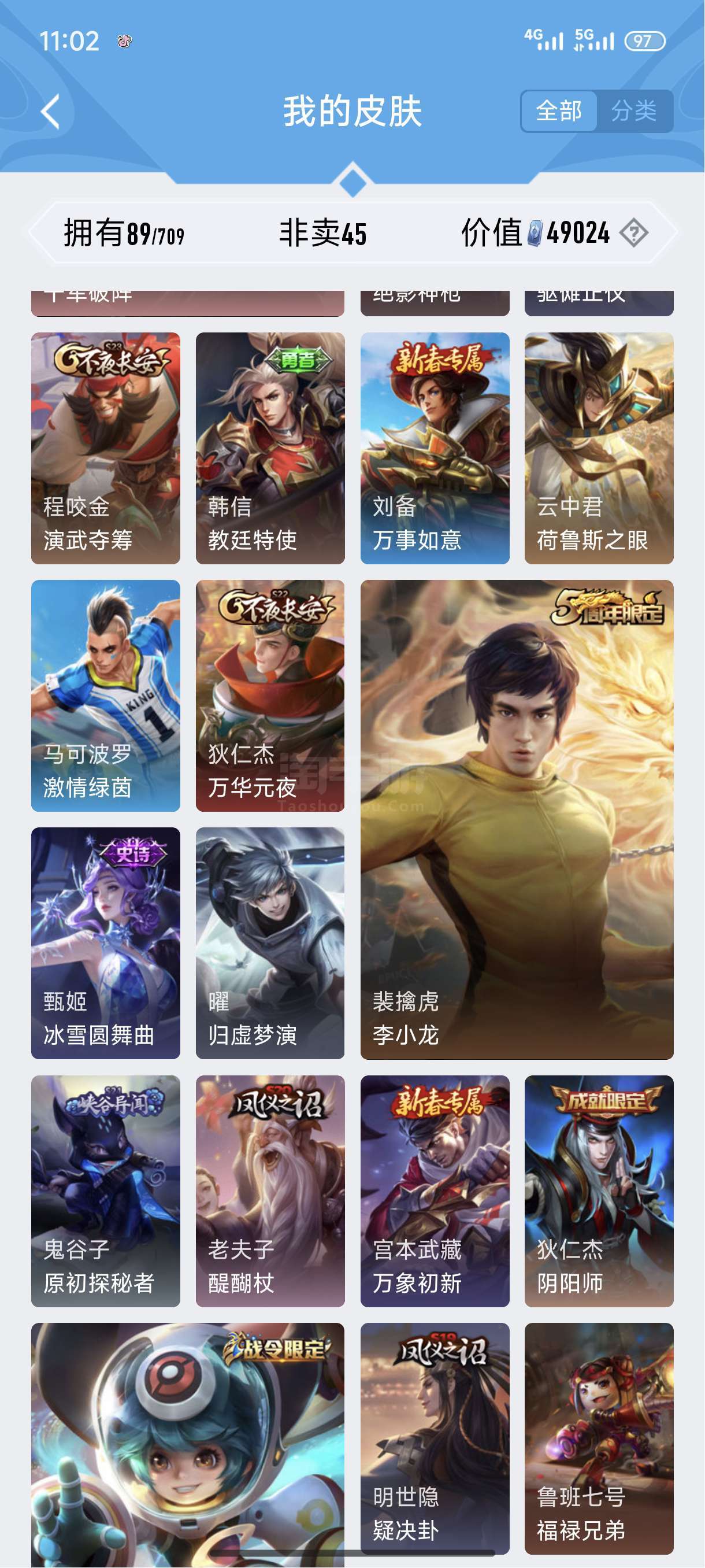
Task: Open the 裴擒虎 李小龙 skin card
Action: pos(517,819)
